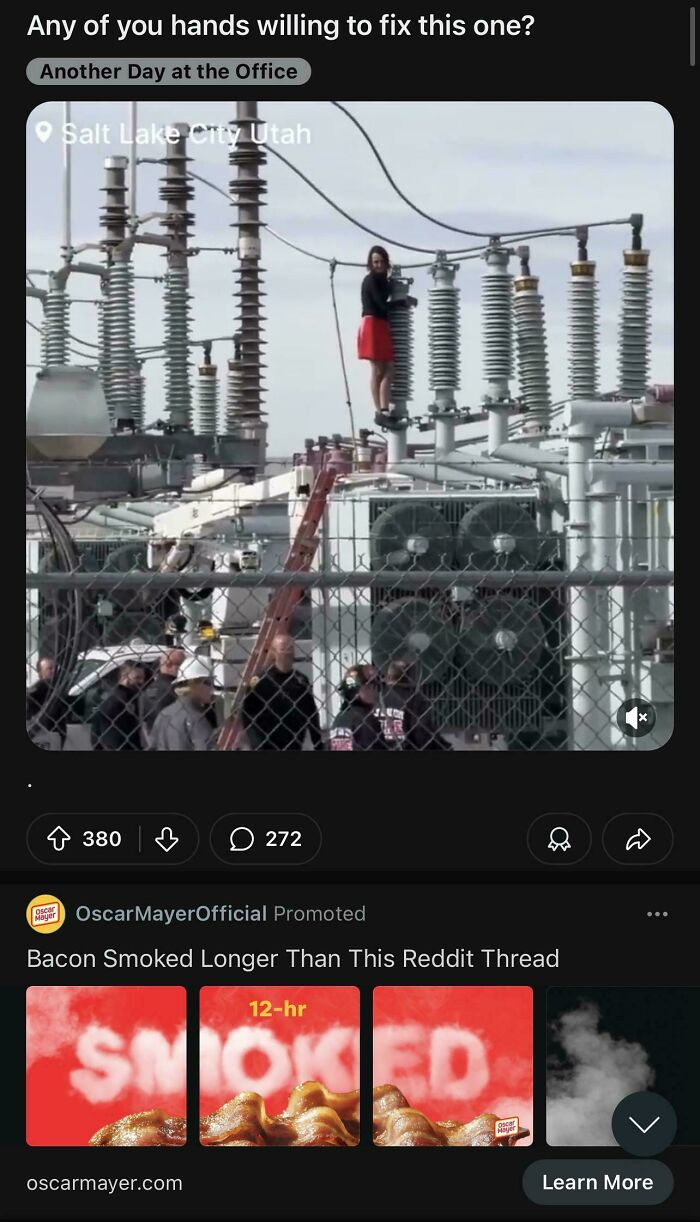
Task: Open the 12-hr bacon ad image
Action: (x=279, y=1066)
